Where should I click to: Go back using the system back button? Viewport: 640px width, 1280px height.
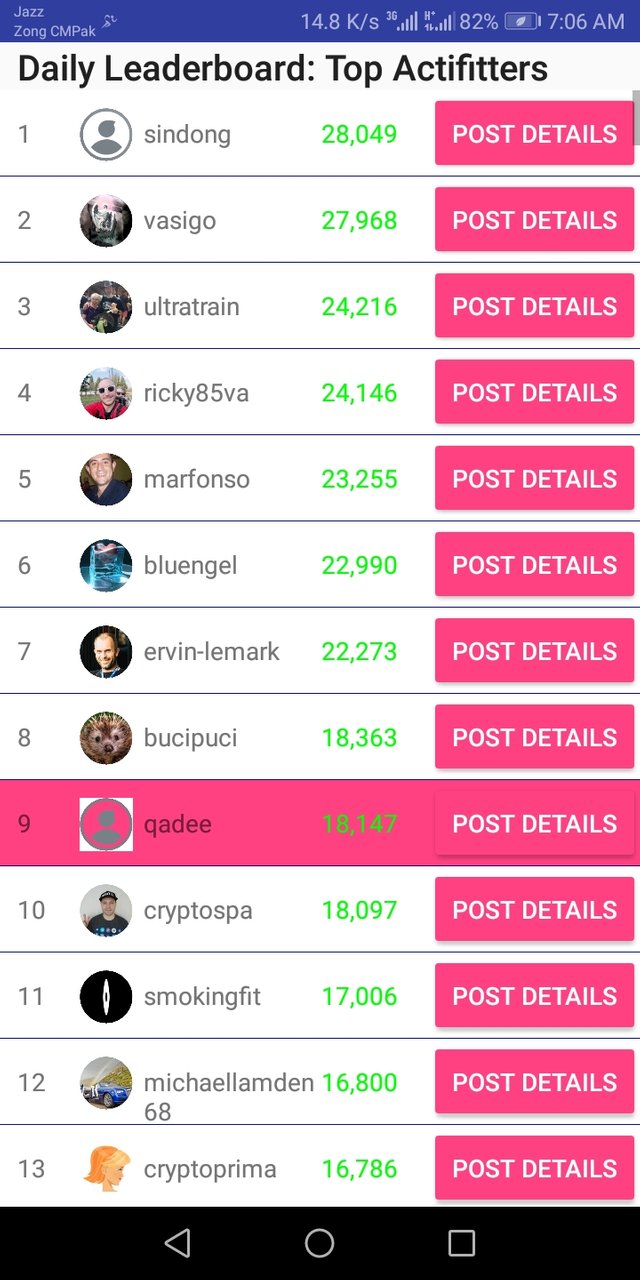point(177,1243)
